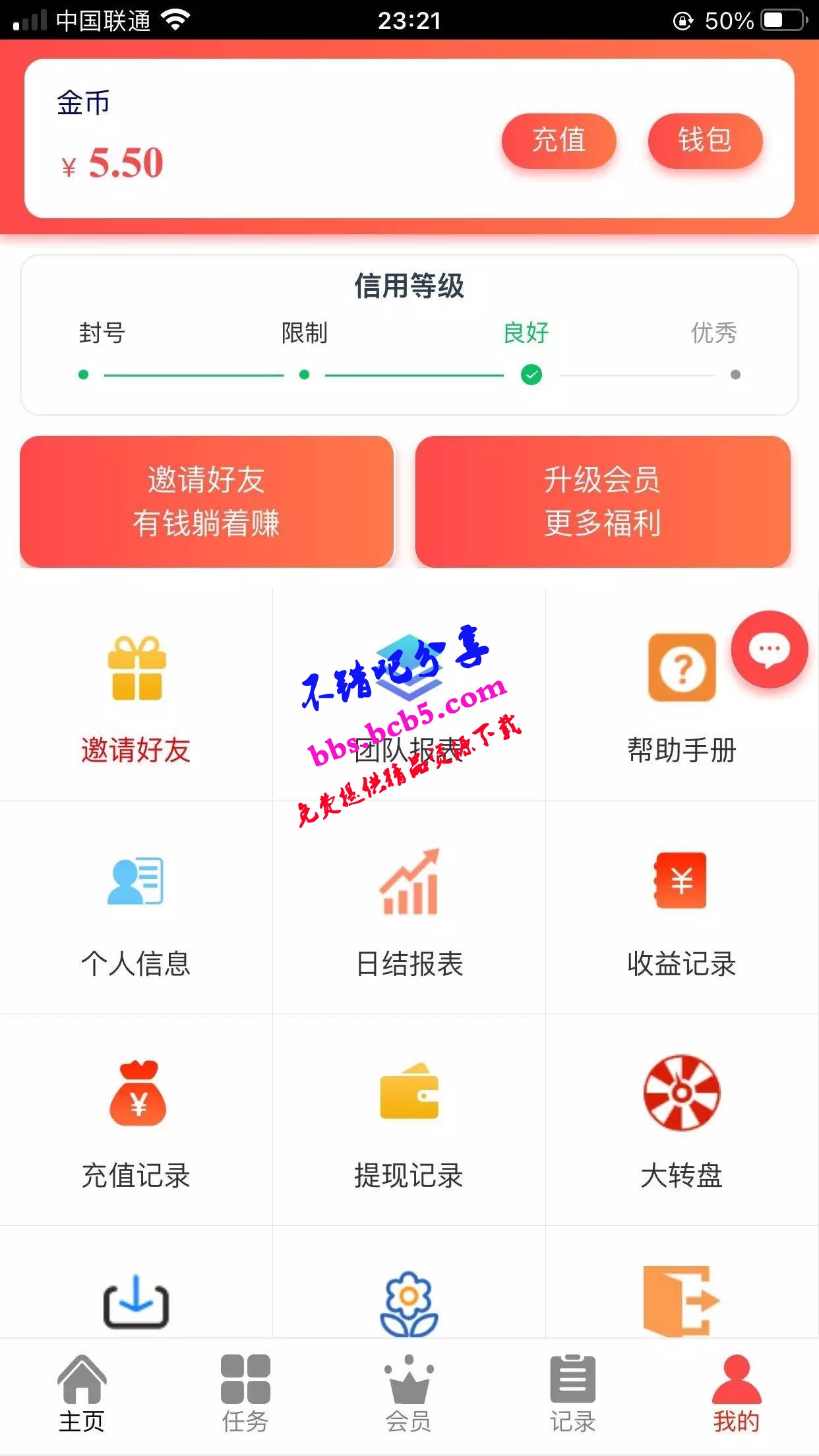Open the 充值记录 recharge history
This screenshot has width=819, height=1456.
pos(136,1121)
